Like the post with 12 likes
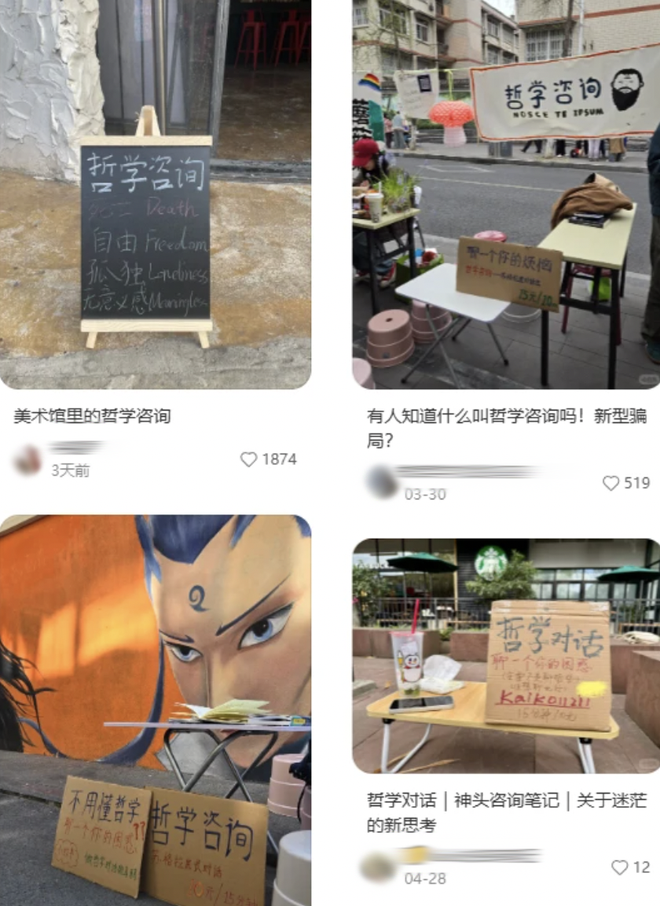Viewport: 660px width, 906px height. click(x=619, y=867)
